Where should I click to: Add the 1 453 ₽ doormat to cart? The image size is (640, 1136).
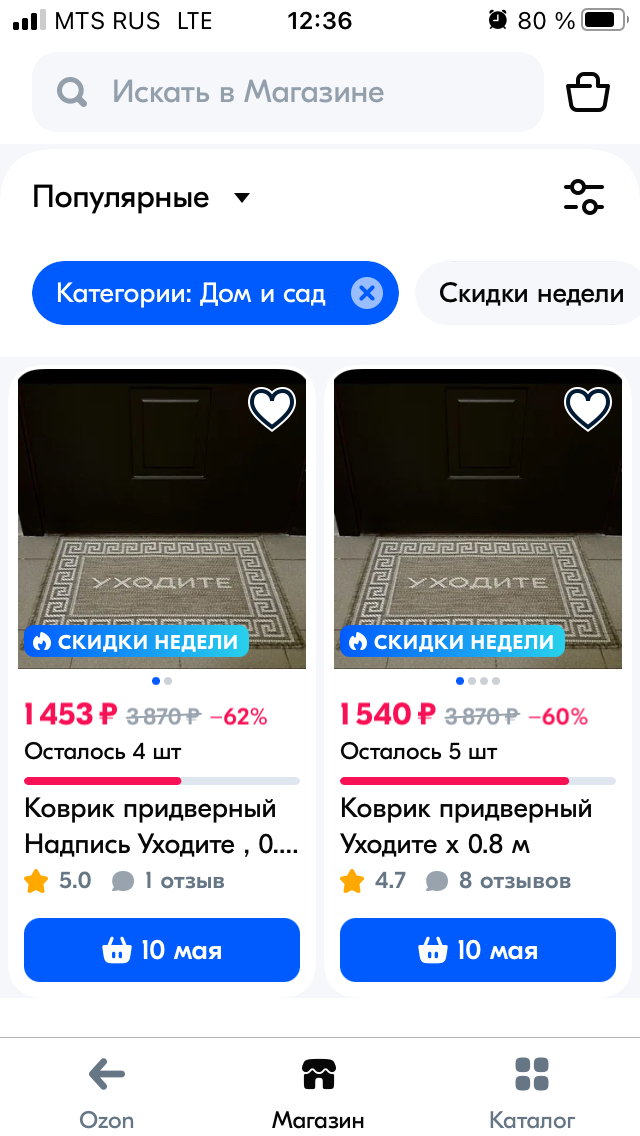click(162, 950)
